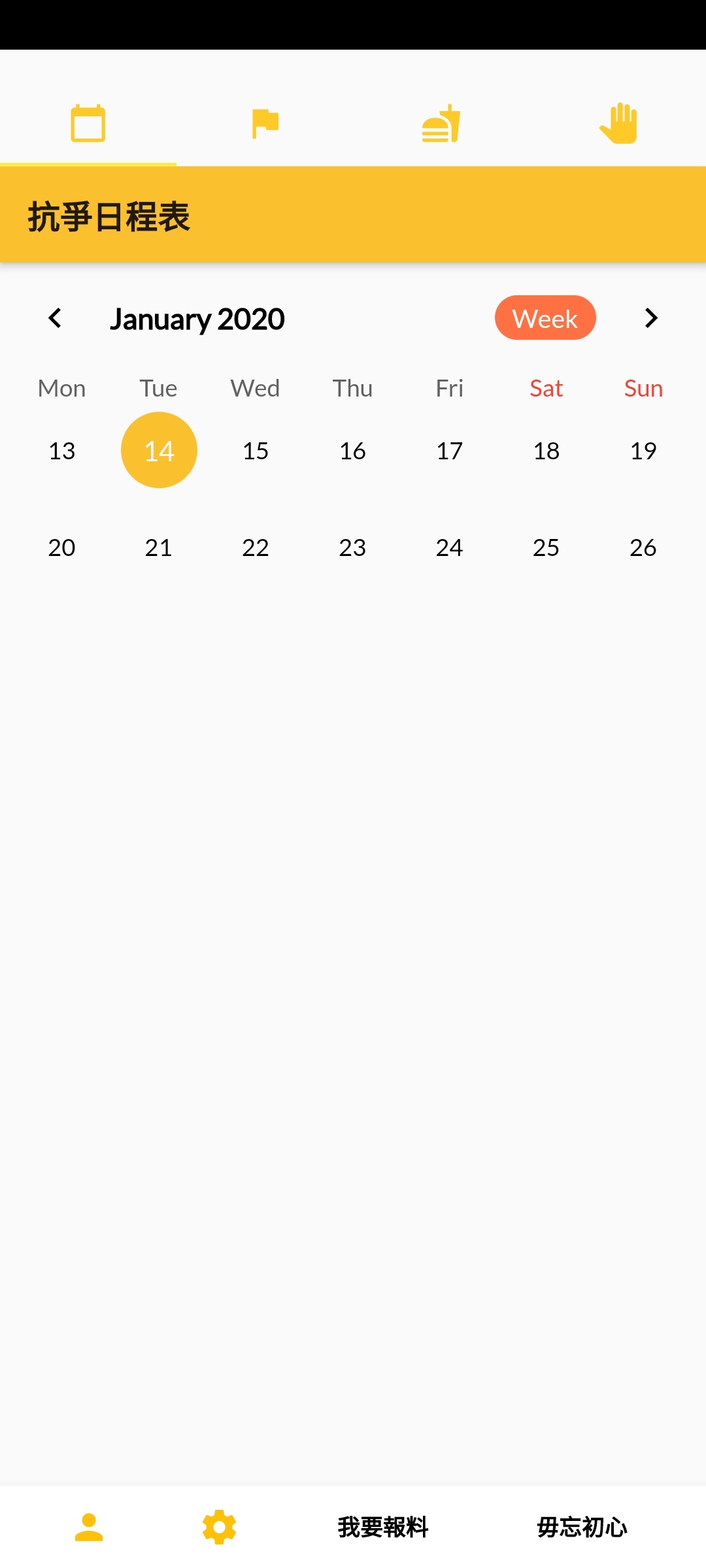Switch to the calendar tab

click(88, 123)
